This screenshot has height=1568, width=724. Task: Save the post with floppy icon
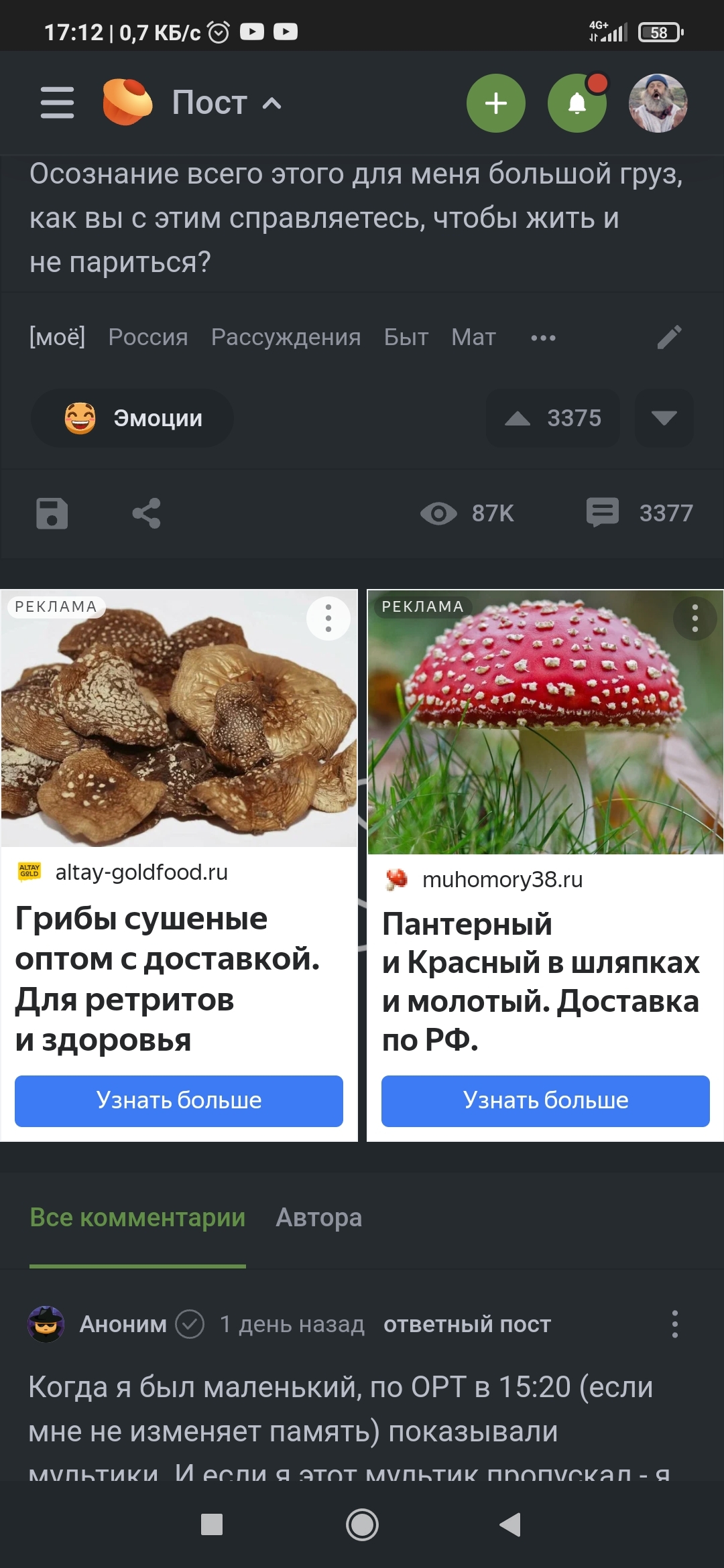(52, 513)
